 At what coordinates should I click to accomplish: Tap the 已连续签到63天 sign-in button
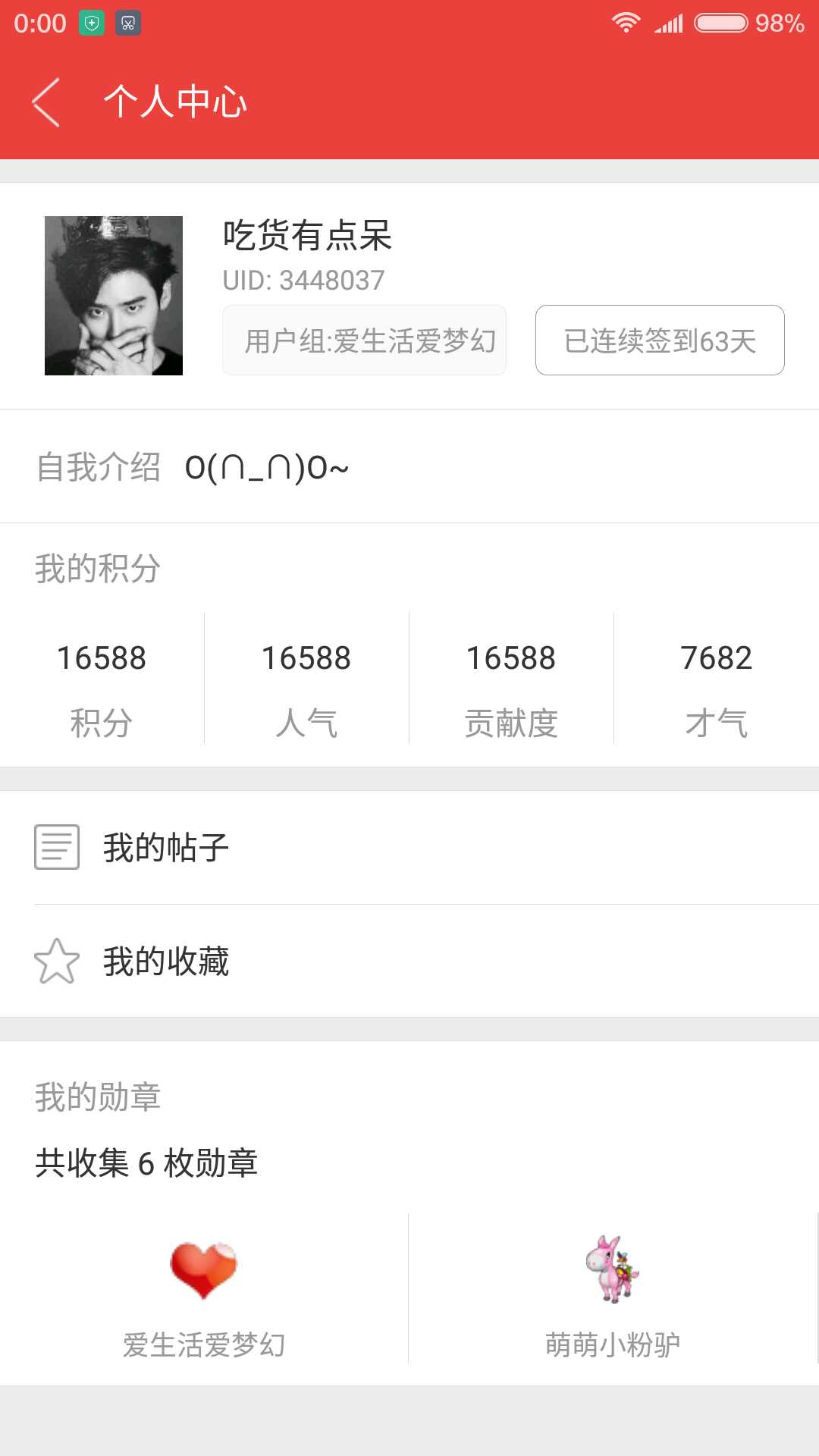660,340
